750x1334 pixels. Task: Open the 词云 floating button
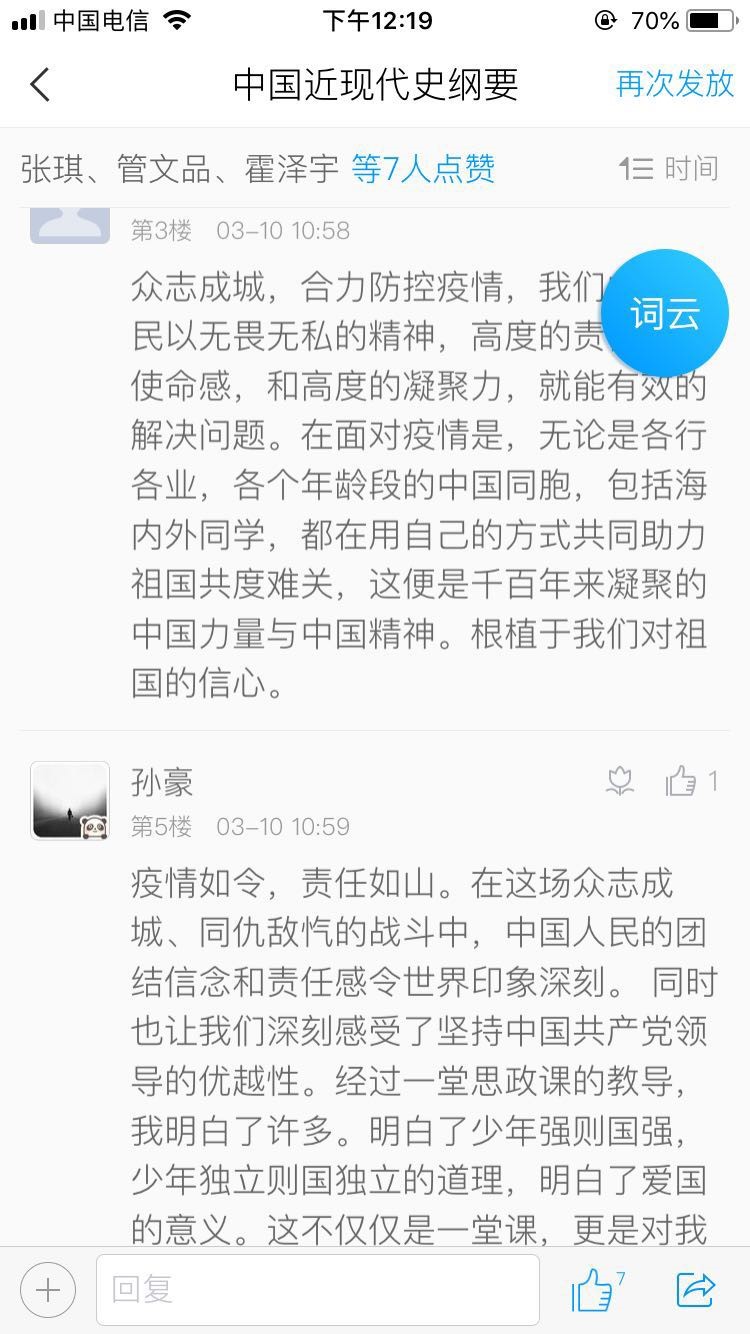pyautogui.click(x=665, y=313)
